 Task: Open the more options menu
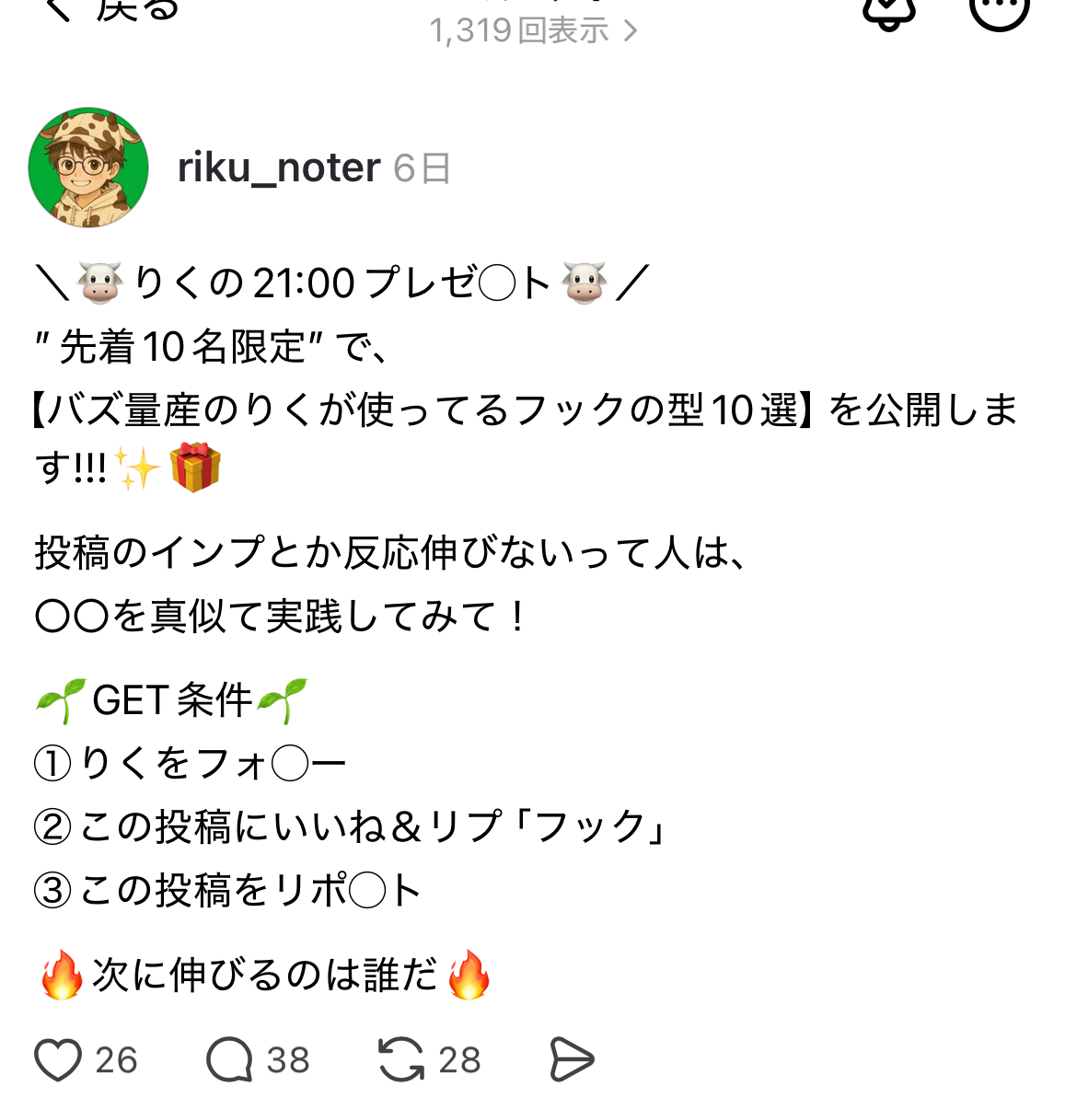click(x=1000, y=9)
